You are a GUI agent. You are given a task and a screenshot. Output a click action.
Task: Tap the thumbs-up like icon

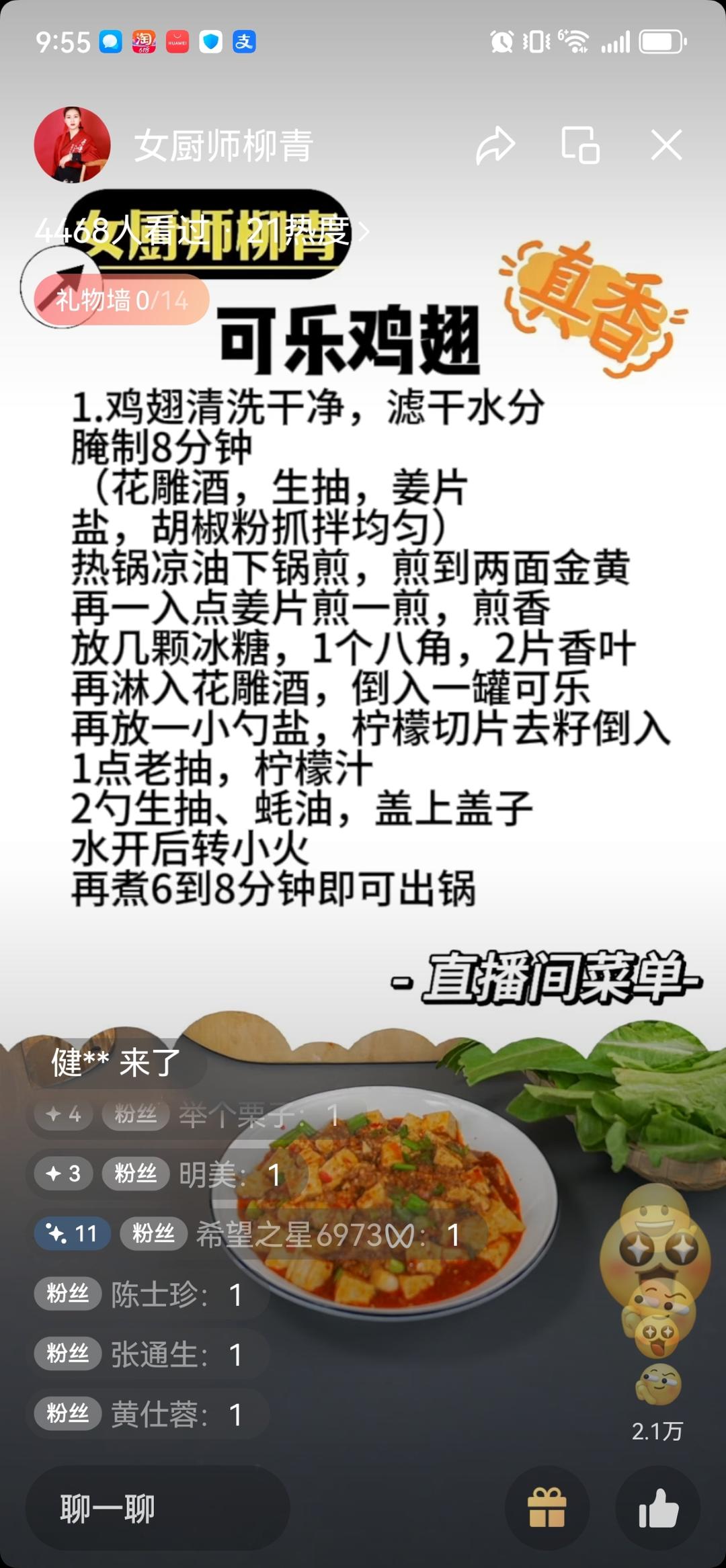coord(655,1507)
